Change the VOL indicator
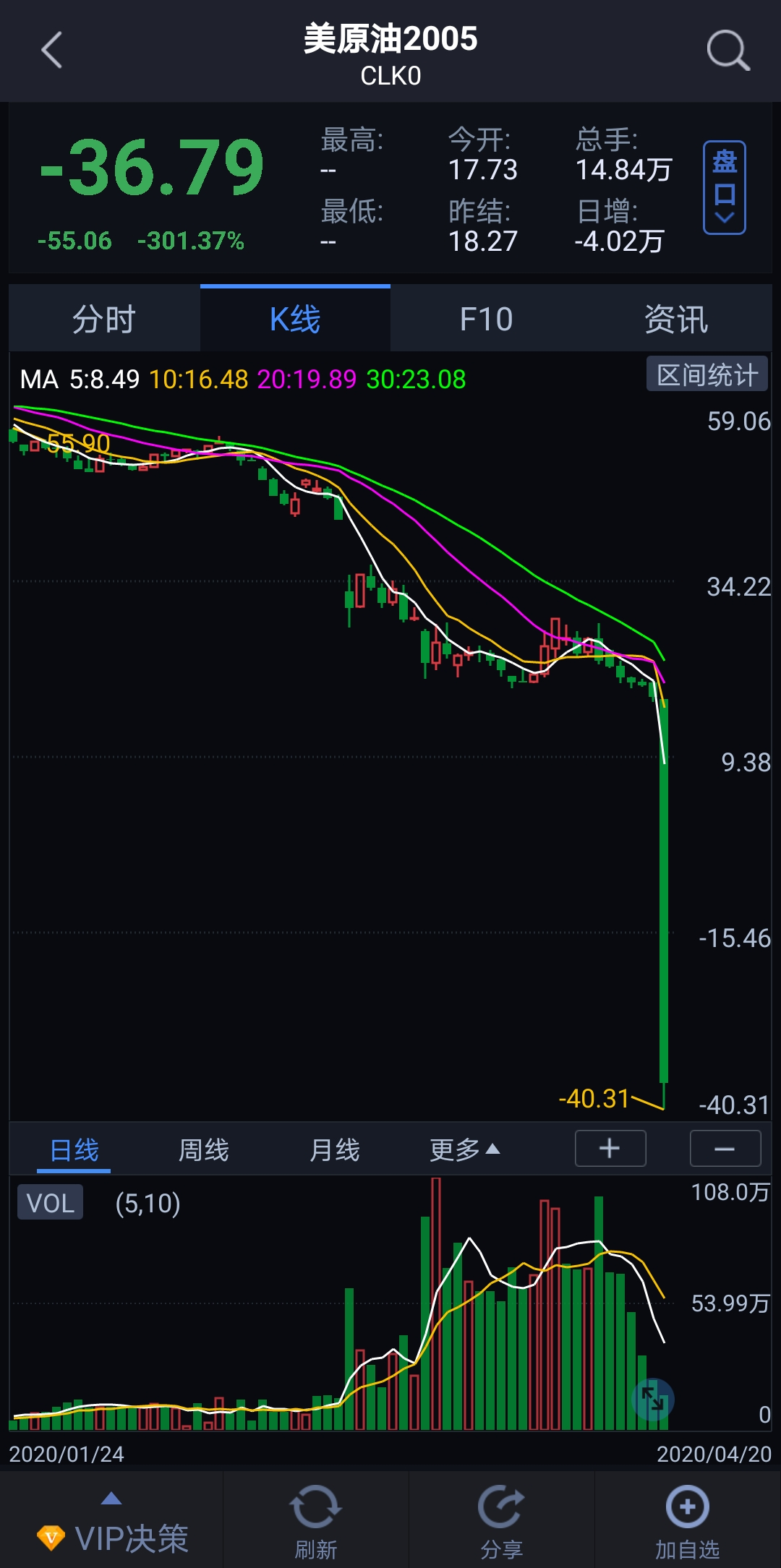 coord(50,1203)
